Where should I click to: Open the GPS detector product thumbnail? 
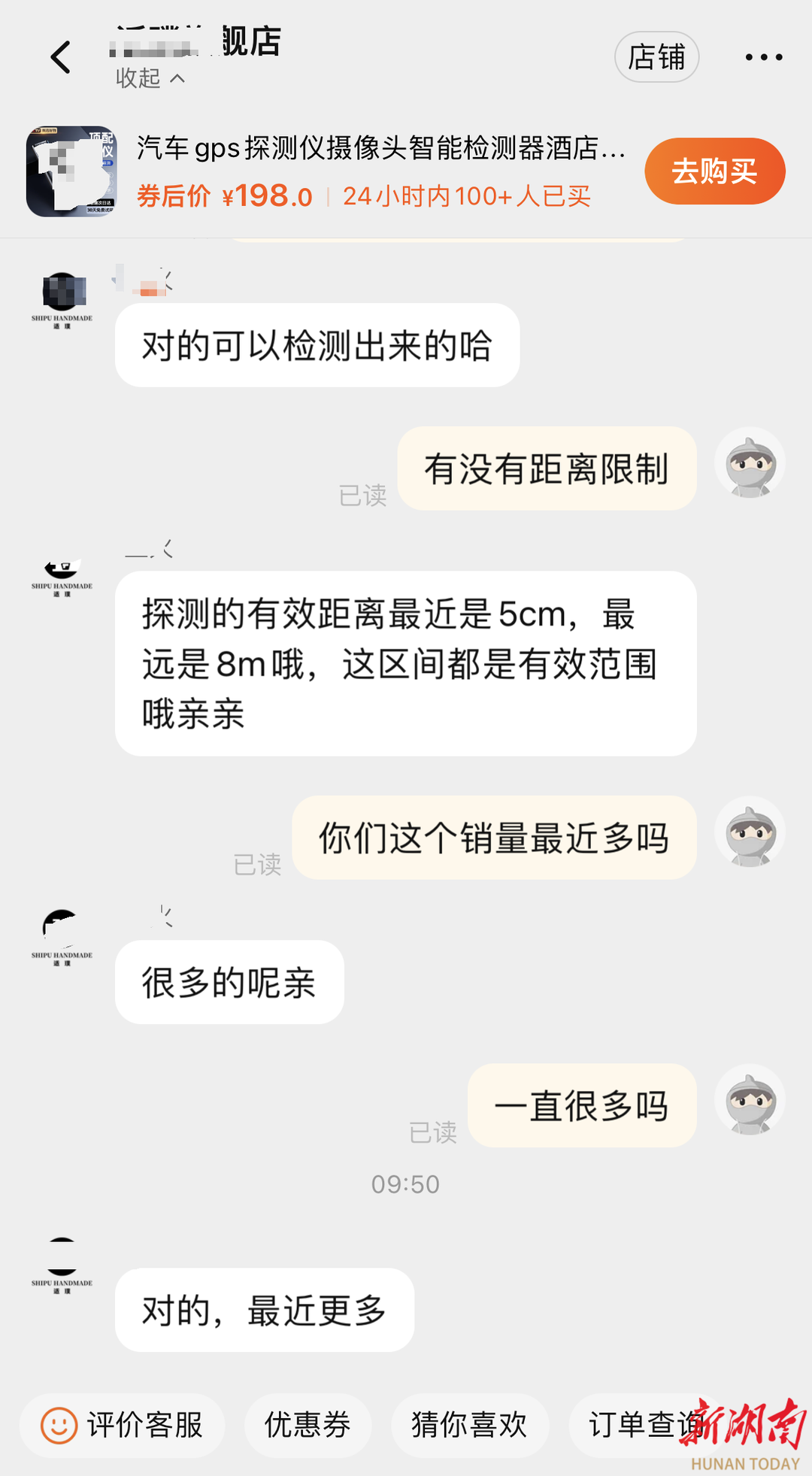71,171
